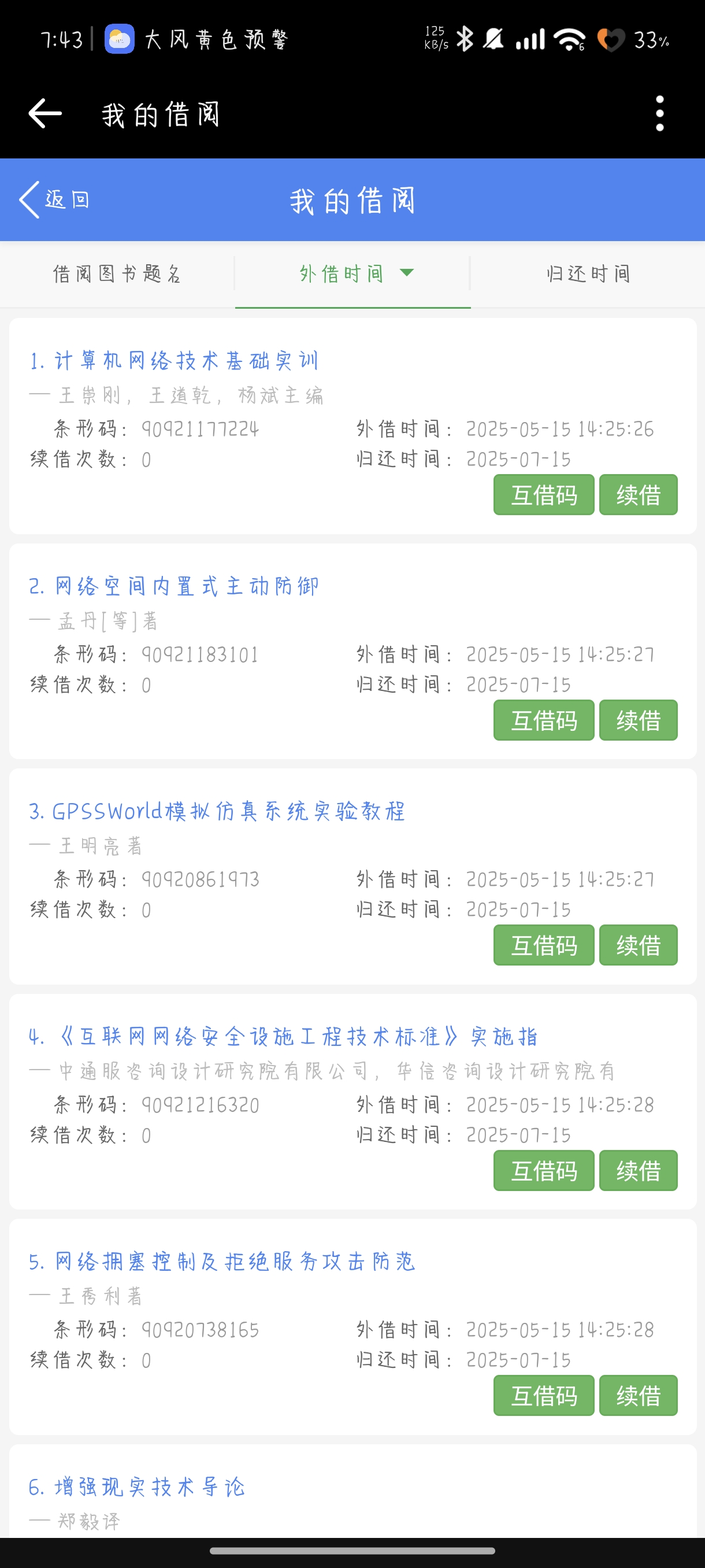Viewport: 705px width, 1568px height.
Task: Open the three-dot overflow menu
Action: coord(659,113)
